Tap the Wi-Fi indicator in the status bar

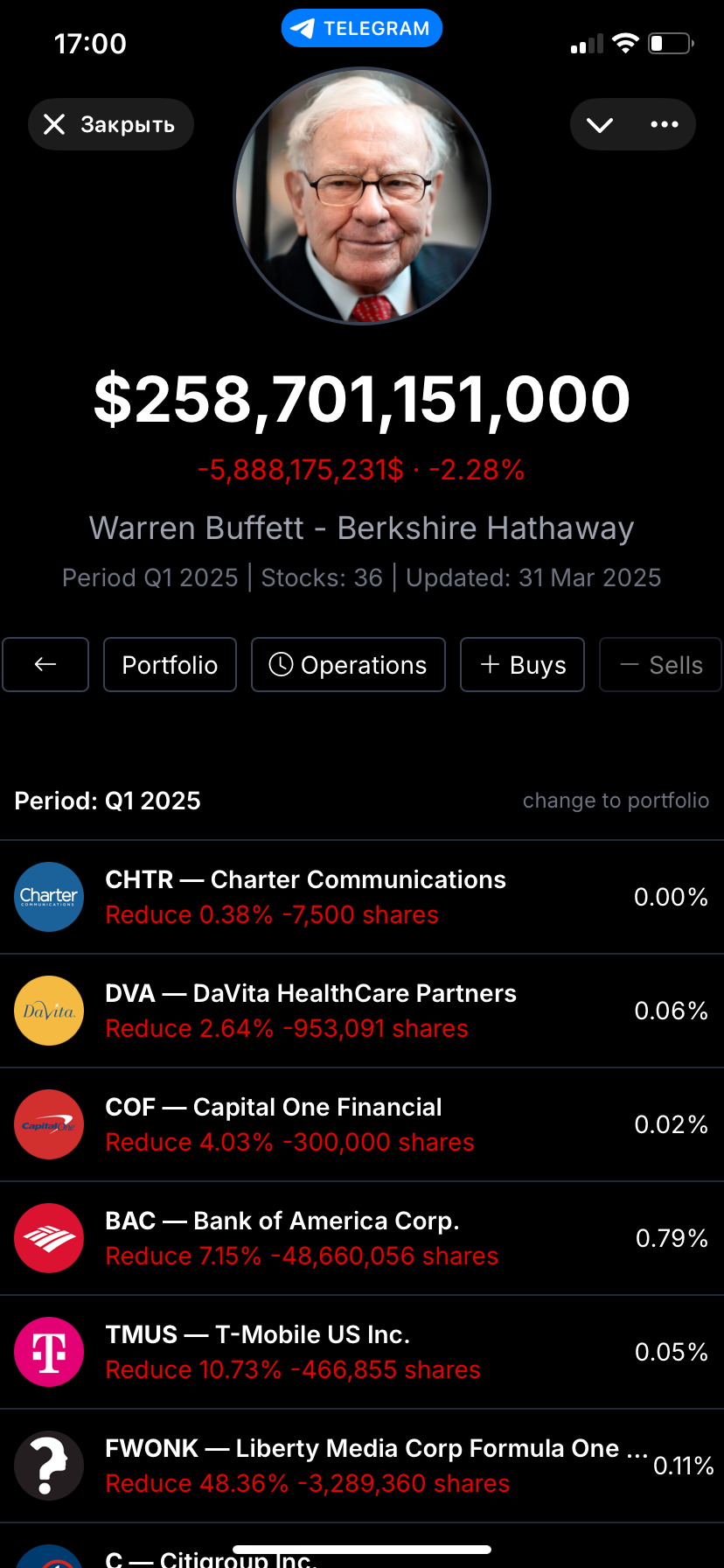click(625, 43)
